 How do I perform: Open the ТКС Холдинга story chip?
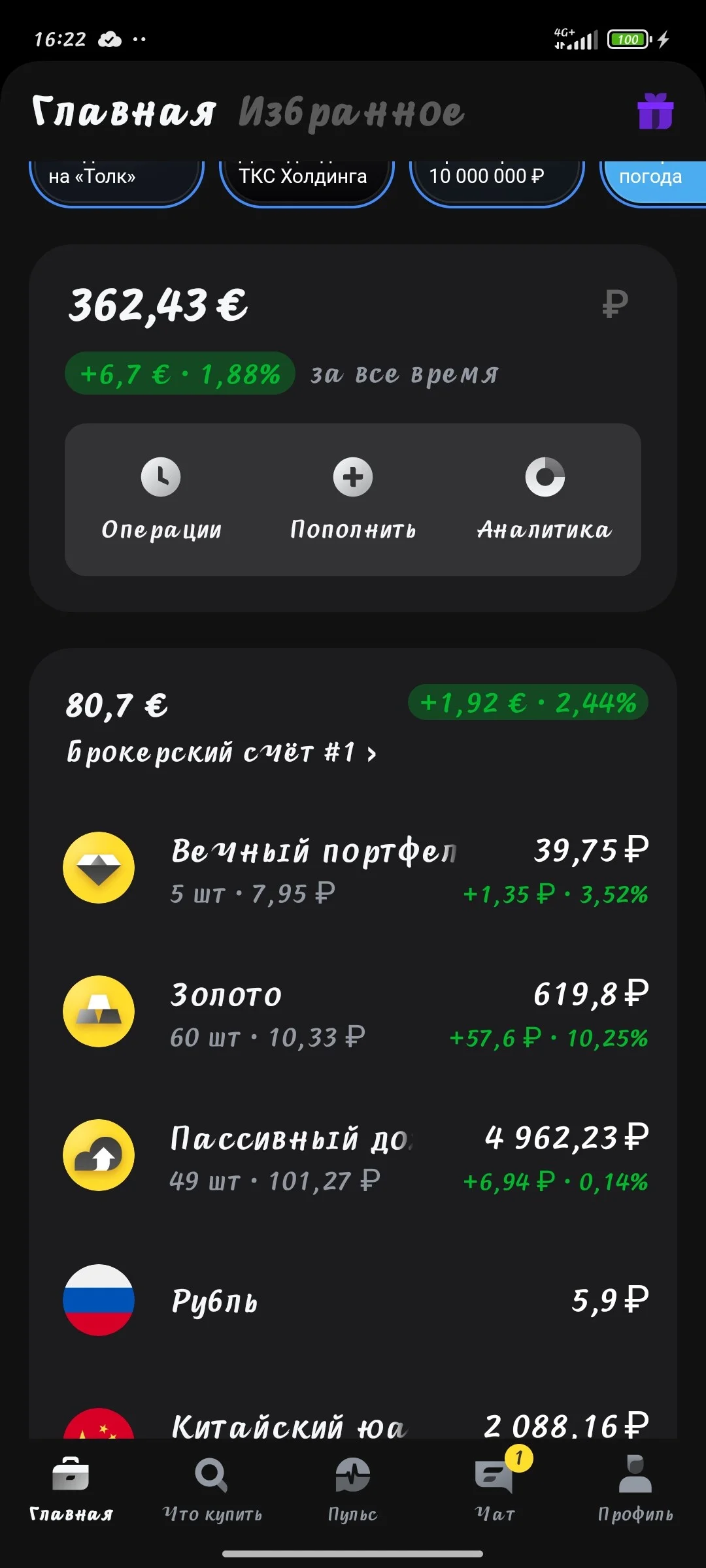[307, 182]
